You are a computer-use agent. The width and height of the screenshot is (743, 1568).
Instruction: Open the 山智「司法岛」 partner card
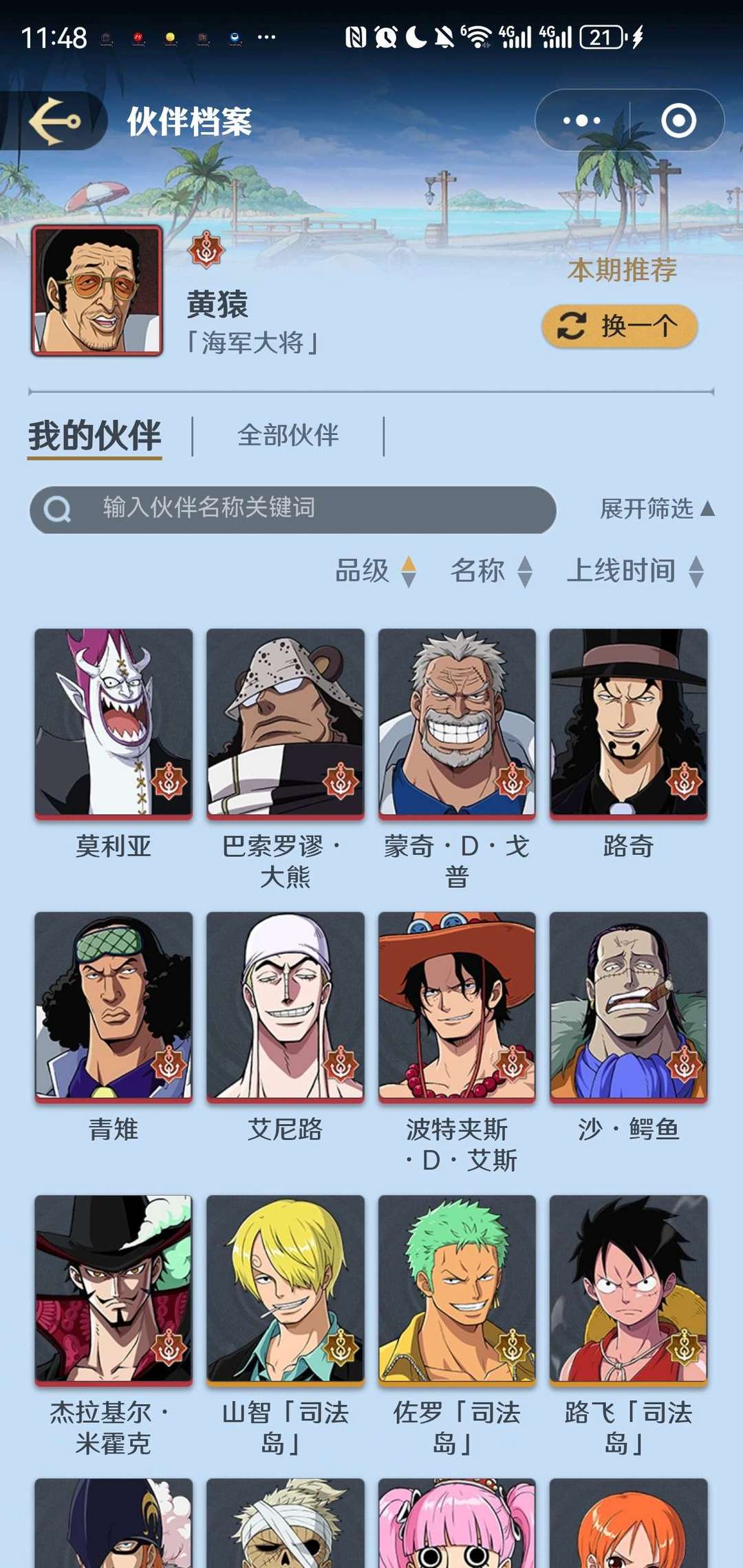[285, 1290]
